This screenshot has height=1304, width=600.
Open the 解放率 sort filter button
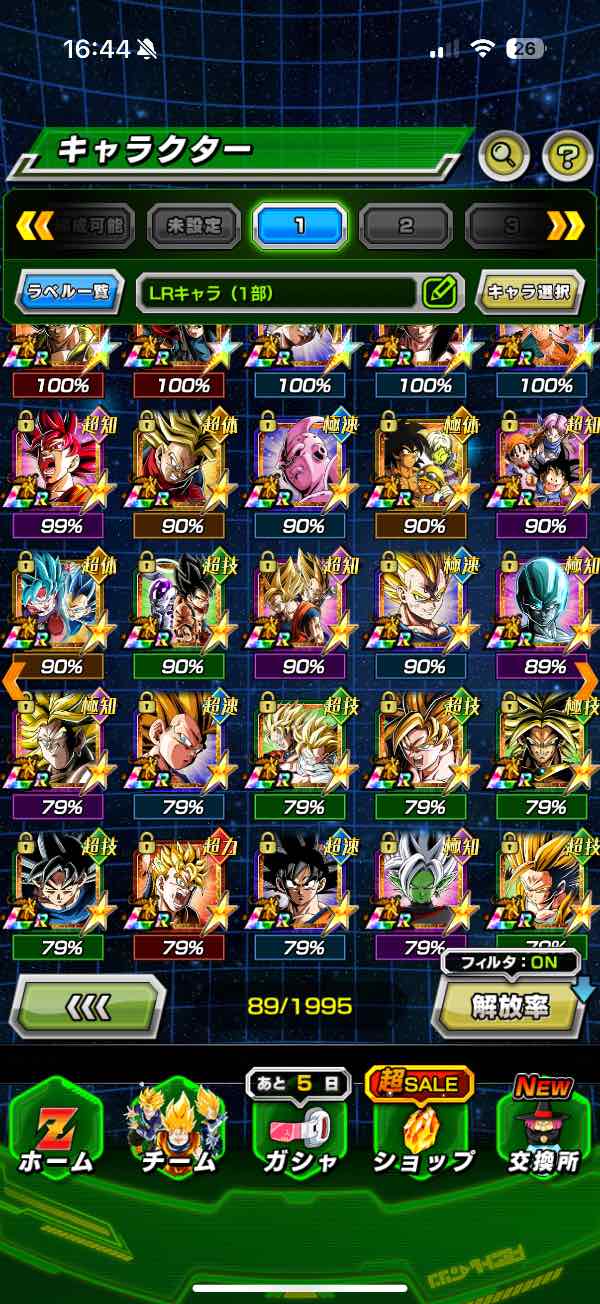510,1005
